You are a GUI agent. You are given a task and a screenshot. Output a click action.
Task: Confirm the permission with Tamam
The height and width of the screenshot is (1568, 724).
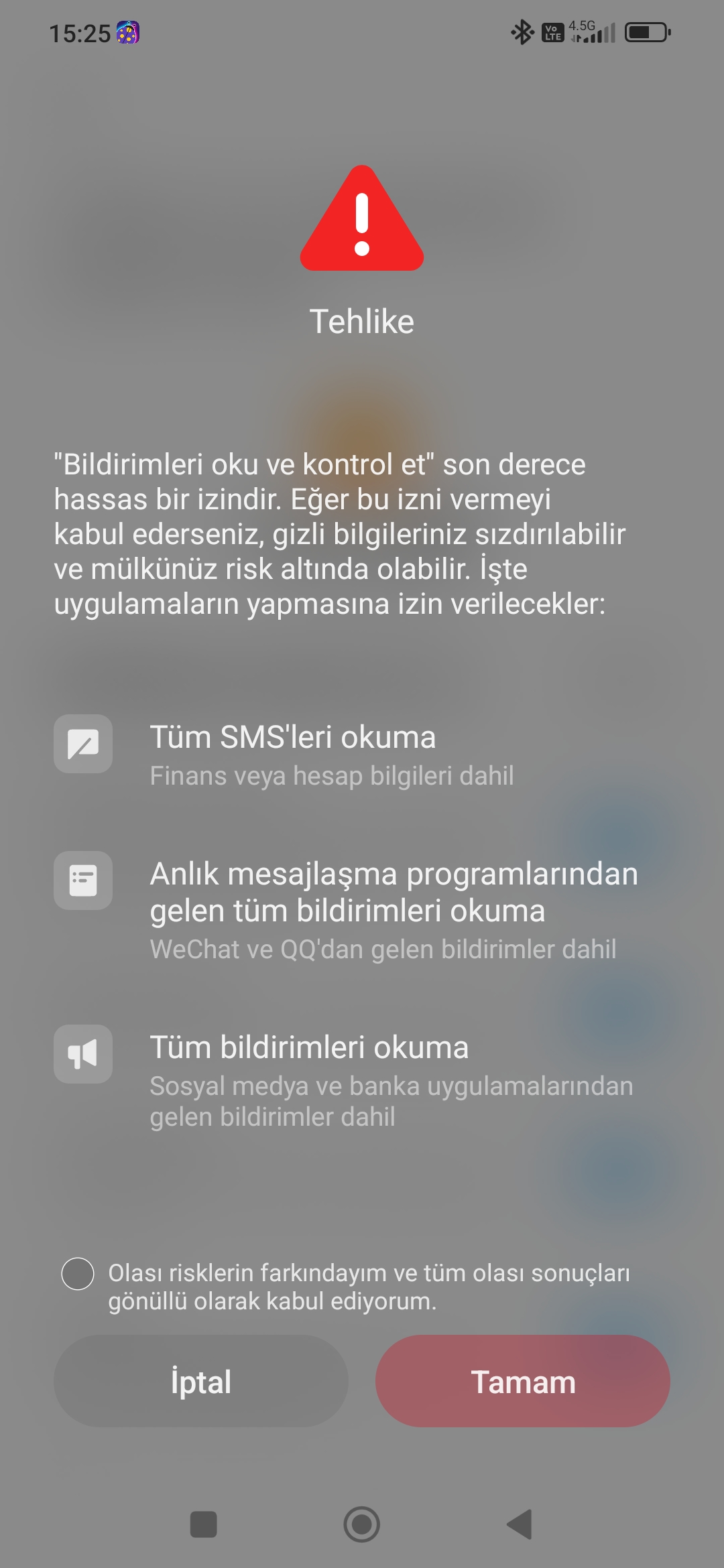pyautogui.click(x=523, y=1381)
